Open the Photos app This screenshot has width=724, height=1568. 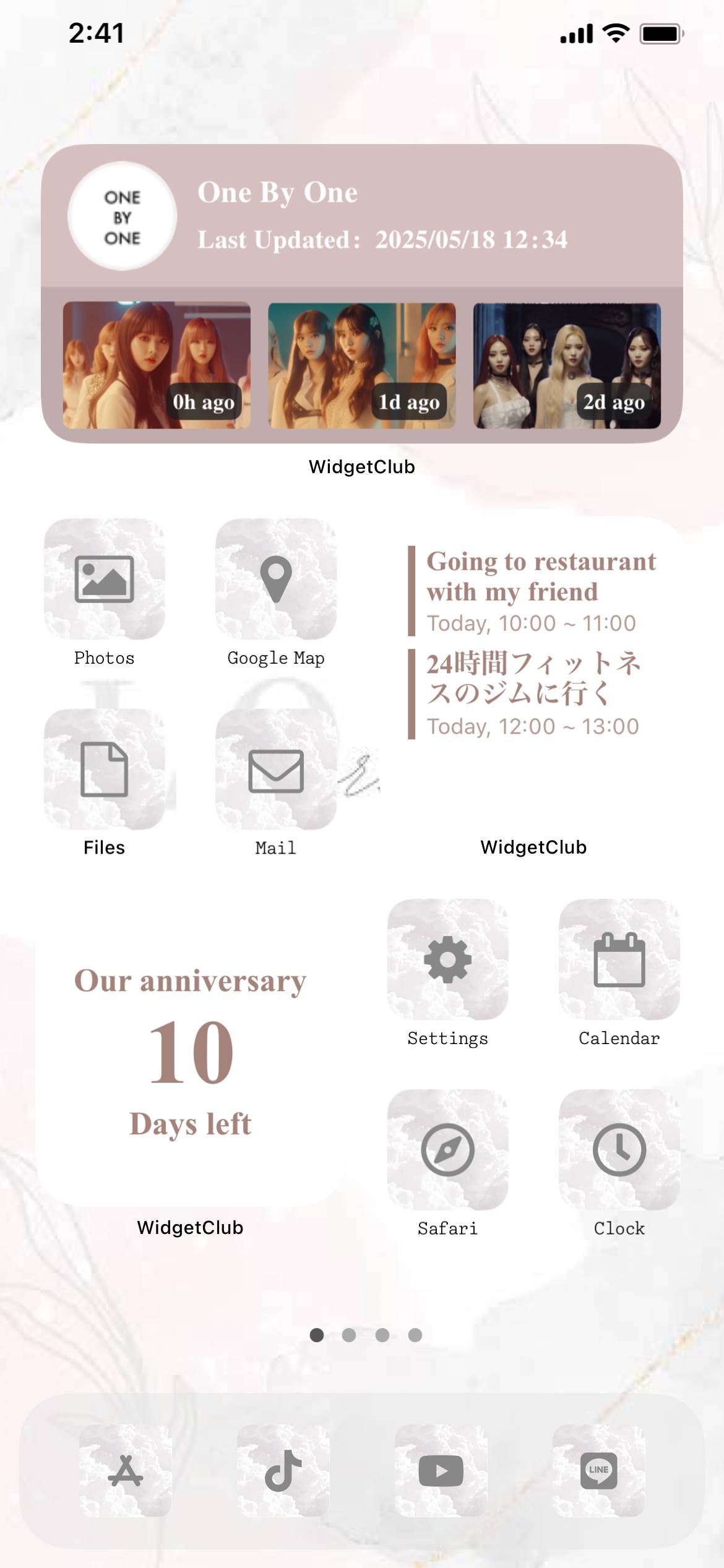[x=104, y=579]
